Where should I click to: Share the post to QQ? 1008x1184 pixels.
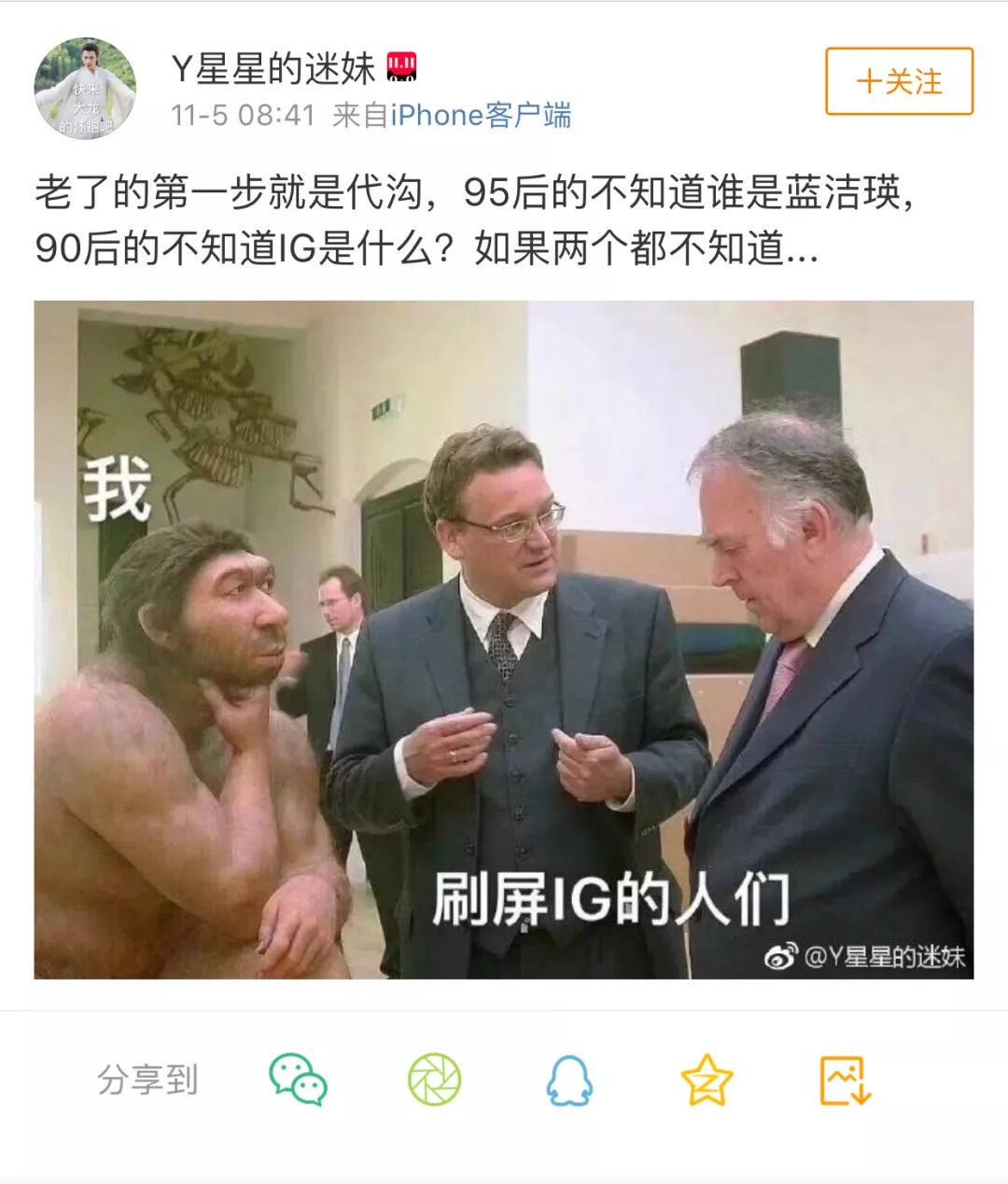point(569,1080)
